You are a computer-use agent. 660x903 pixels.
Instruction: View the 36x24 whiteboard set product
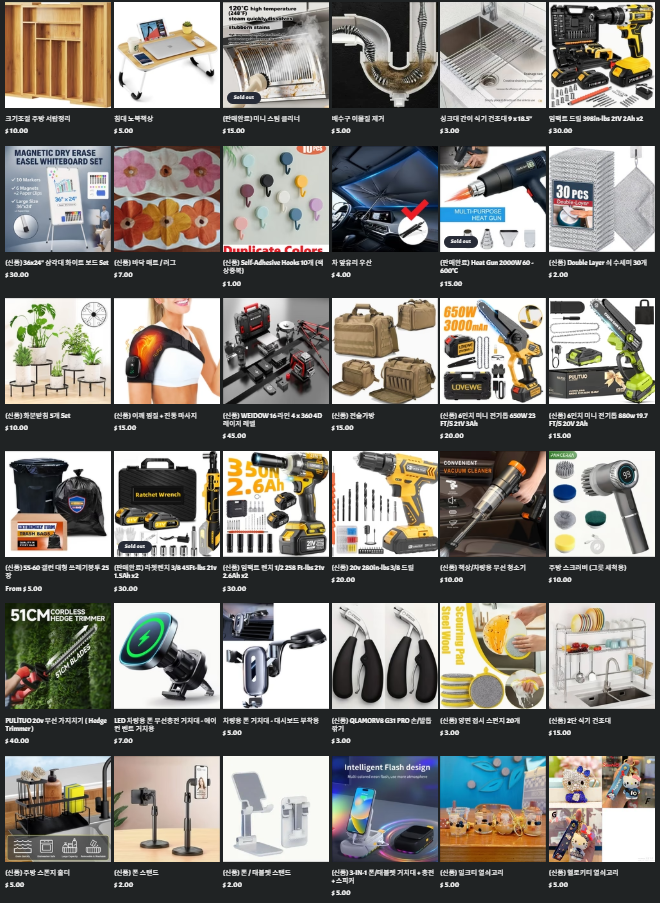pyautogui.click(x=57, y=199)
